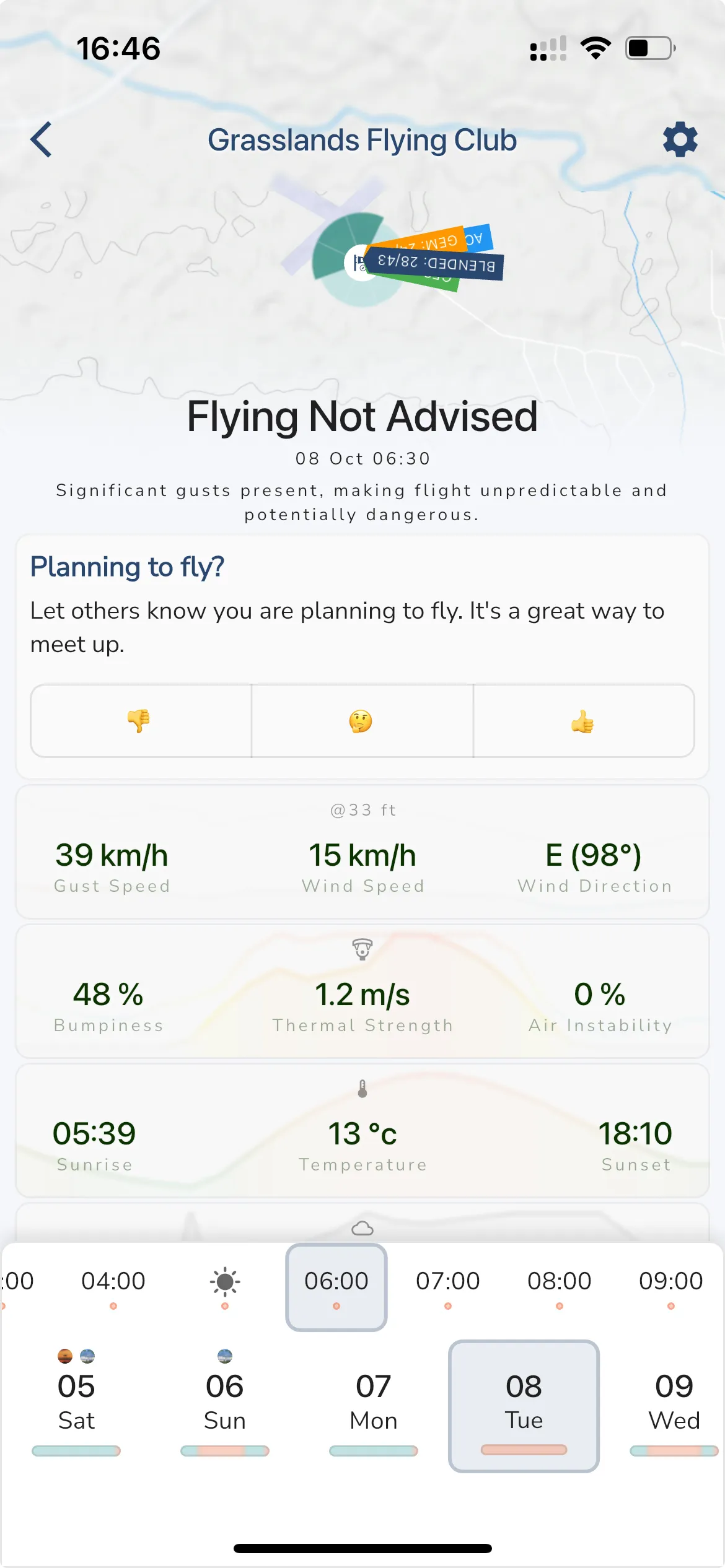
Task: Tap the back chevron to leave club view
Action: click(x=40, y=139)
